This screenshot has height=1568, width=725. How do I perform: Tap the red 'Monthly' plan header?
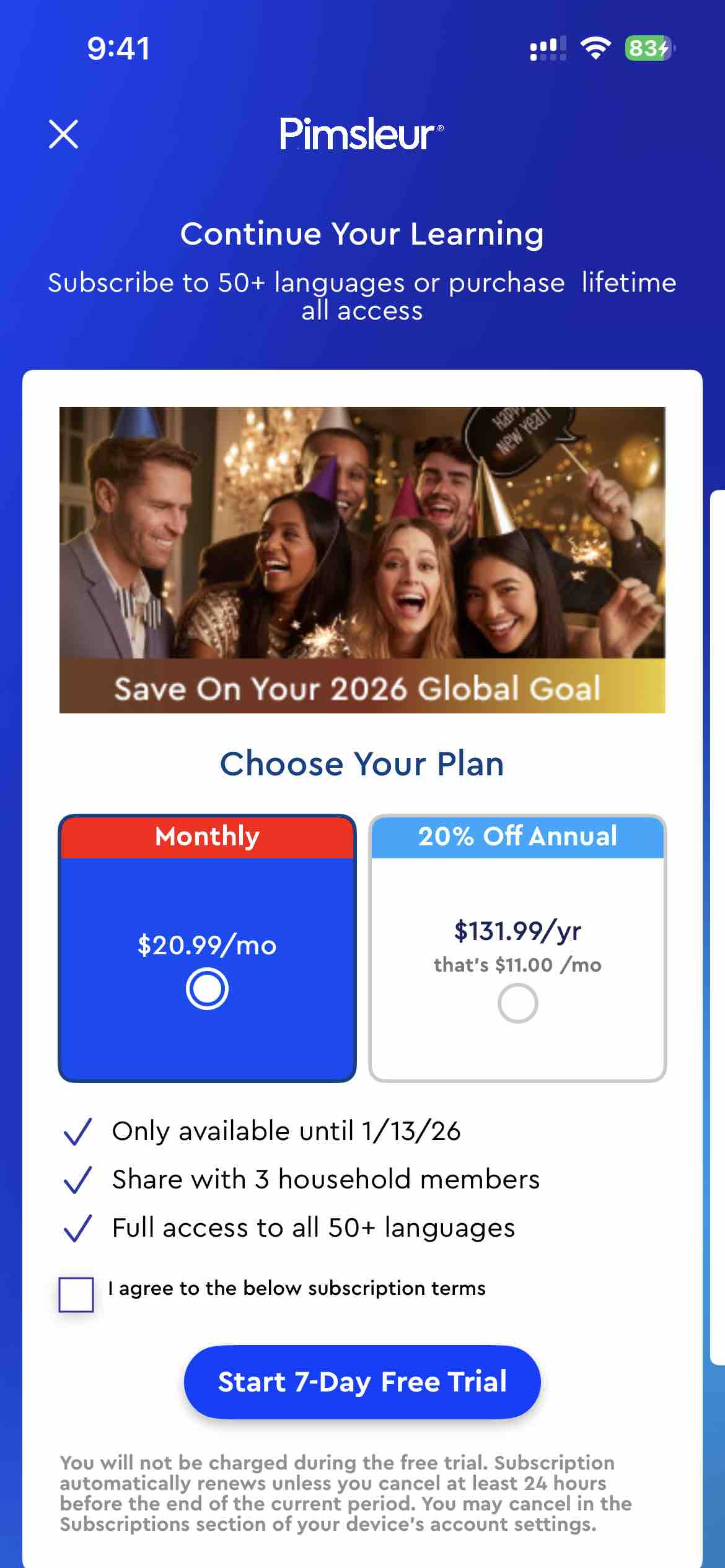point(206,836)
